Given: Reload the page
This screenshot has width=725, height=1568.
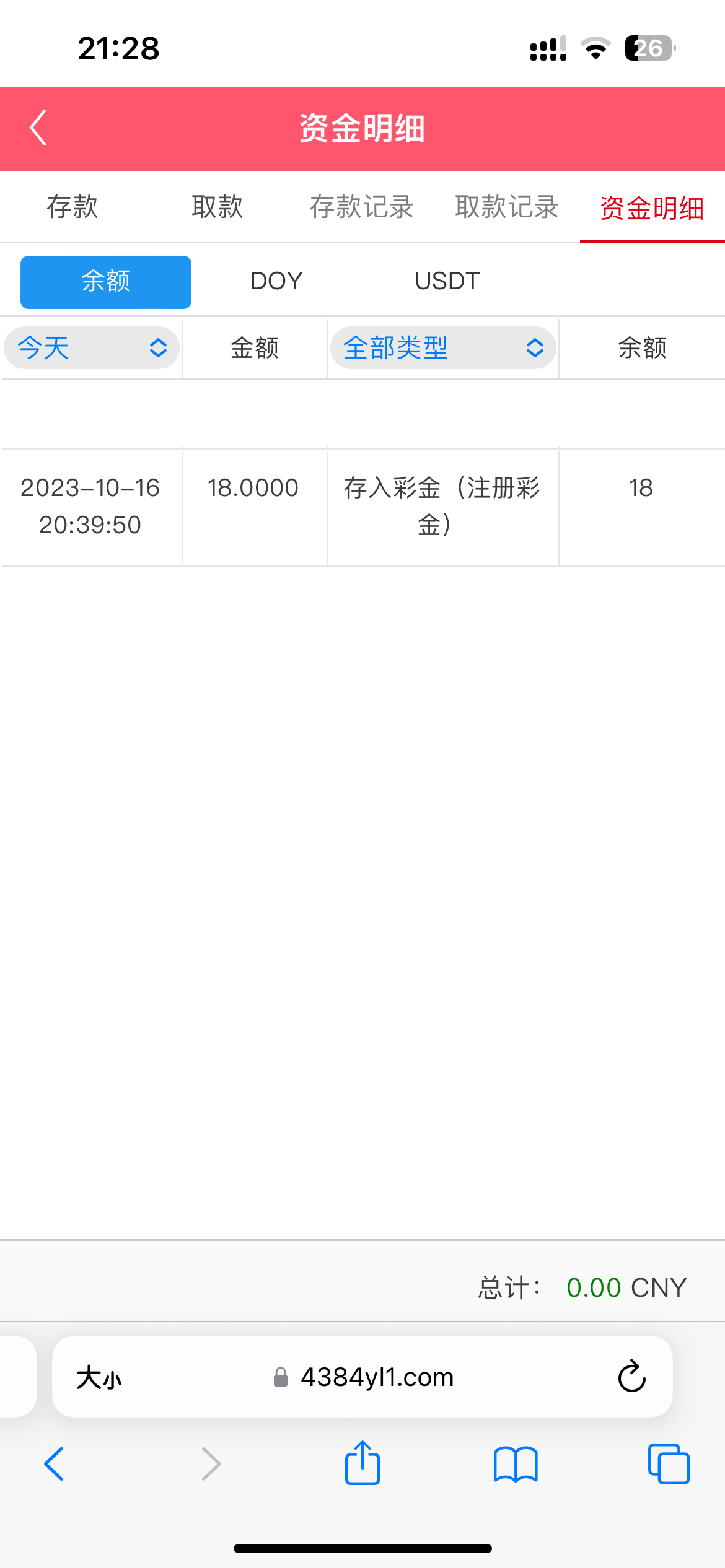Looking at the screenshot, I should tap(631, 1377).
